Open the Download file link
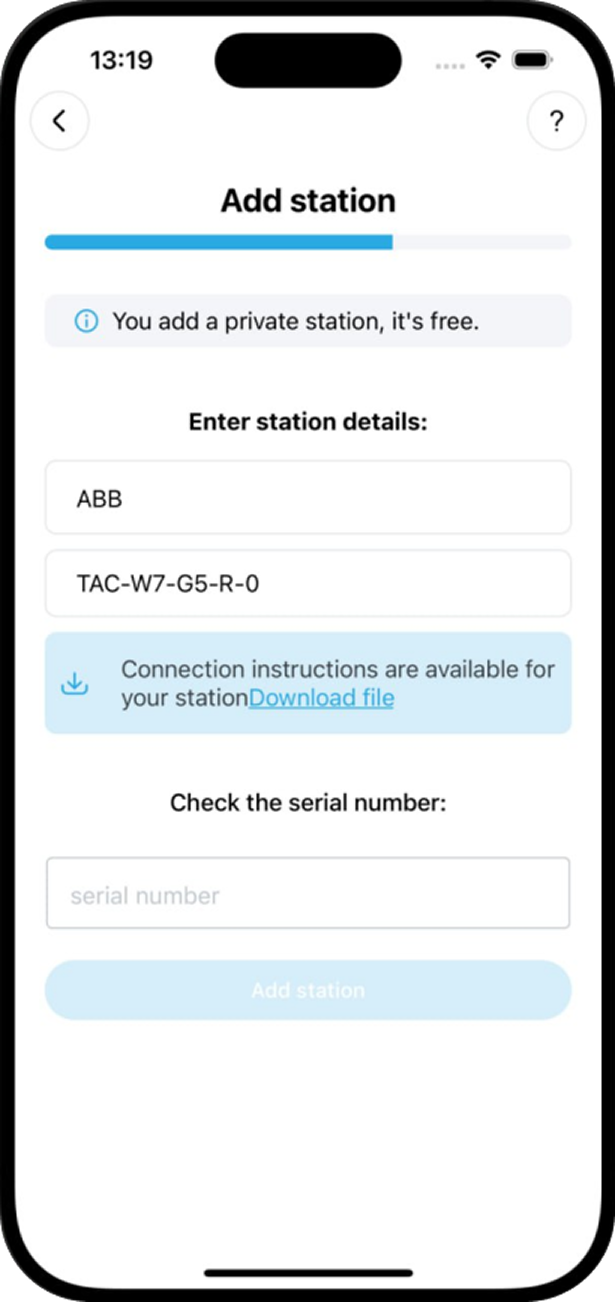The width and height of the screenshot is (615, 1302). 321,698
